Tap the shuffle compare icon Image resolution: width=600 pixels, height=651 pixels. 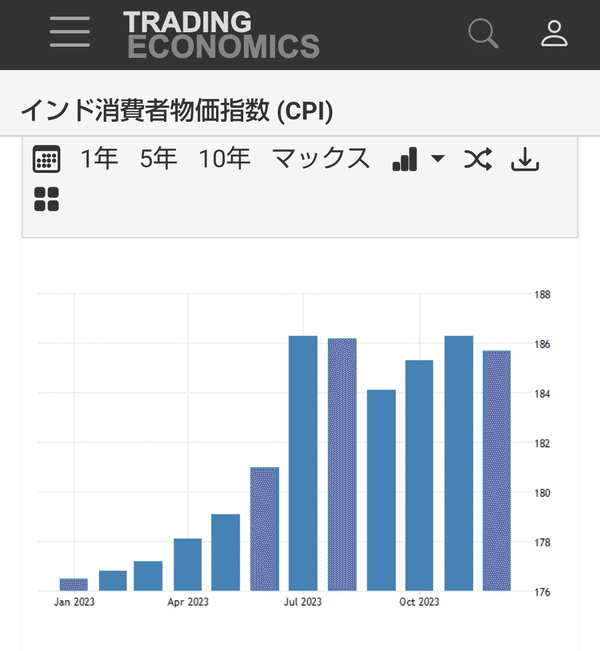point(477,159)
